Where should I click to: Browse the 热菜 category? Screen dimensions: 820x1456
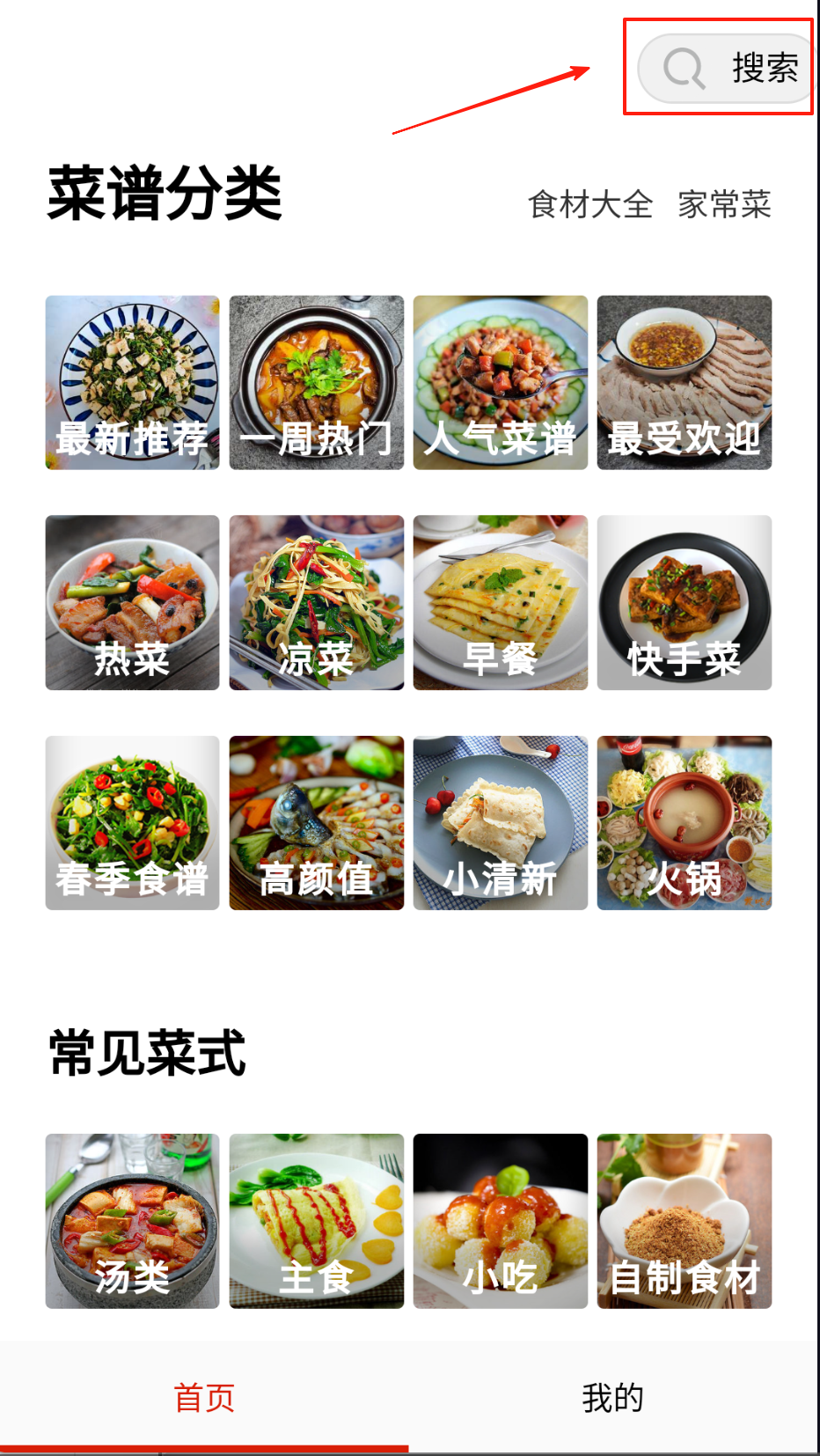point(133,602)
